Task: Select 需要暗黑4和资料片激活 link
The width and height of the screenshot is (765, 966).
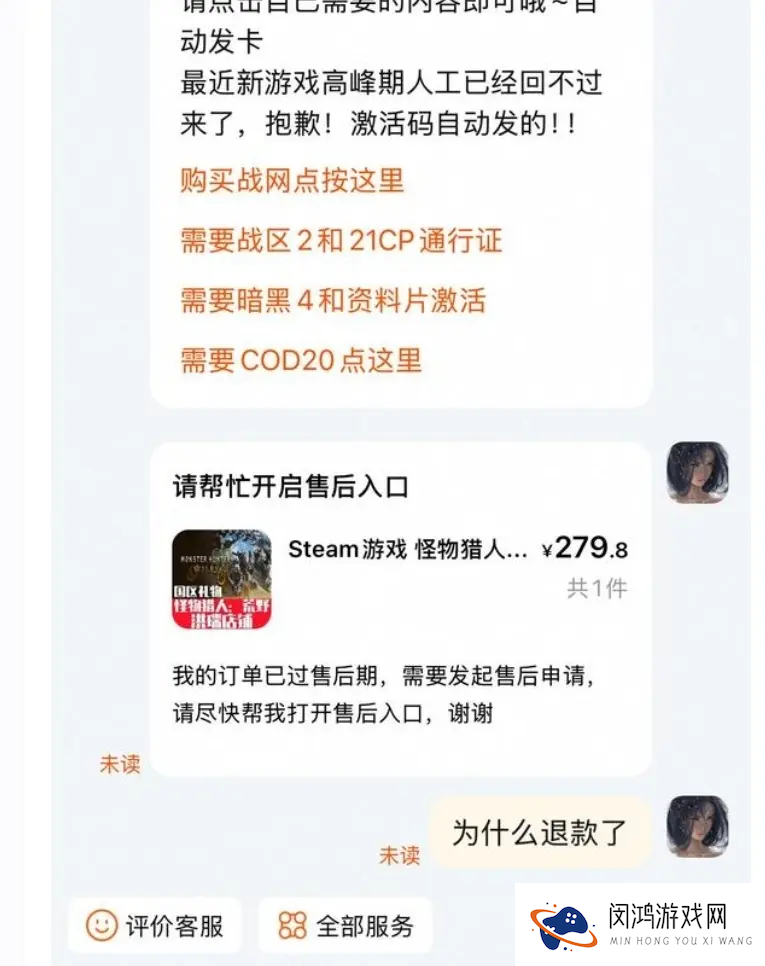Action: pos(333,301)
